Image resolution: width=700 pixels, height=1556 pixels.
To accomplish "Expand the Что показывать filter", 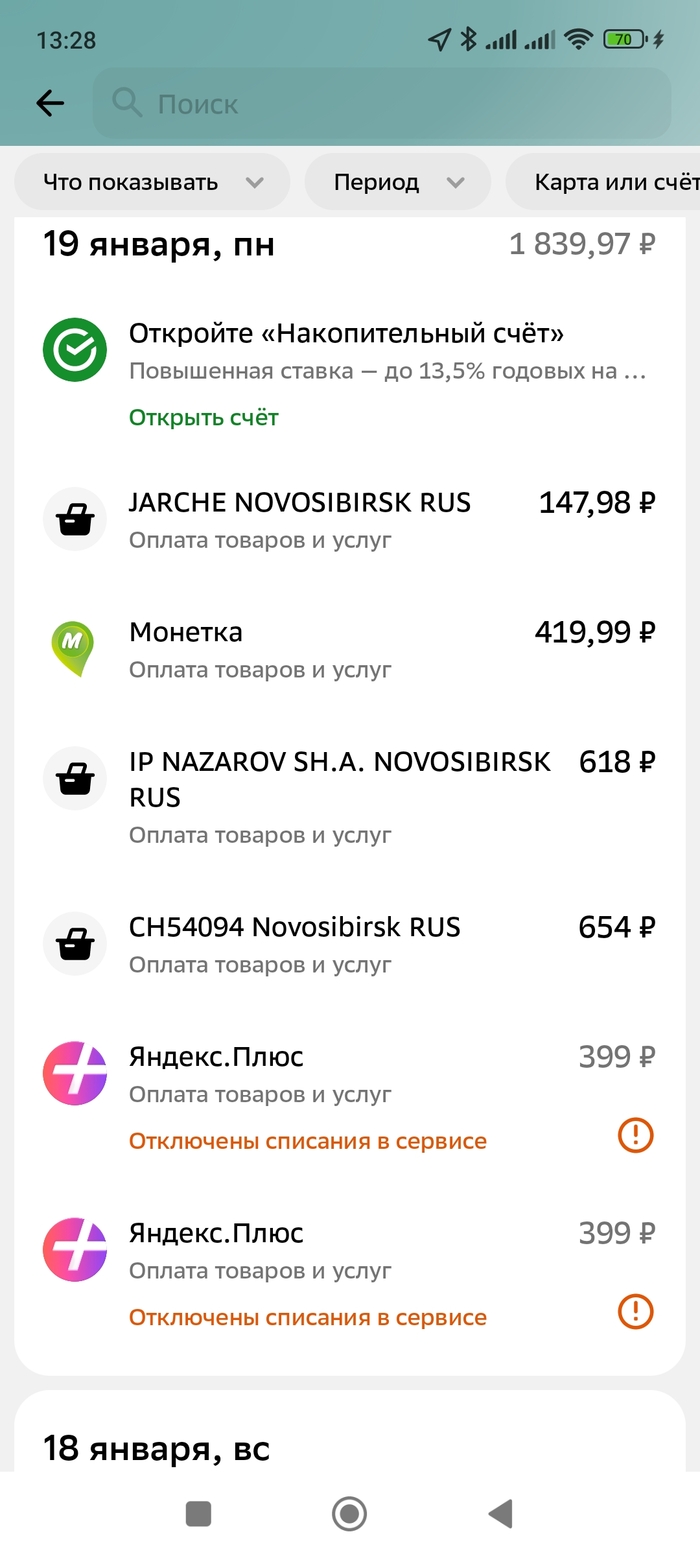I will (x=152, y=182).
